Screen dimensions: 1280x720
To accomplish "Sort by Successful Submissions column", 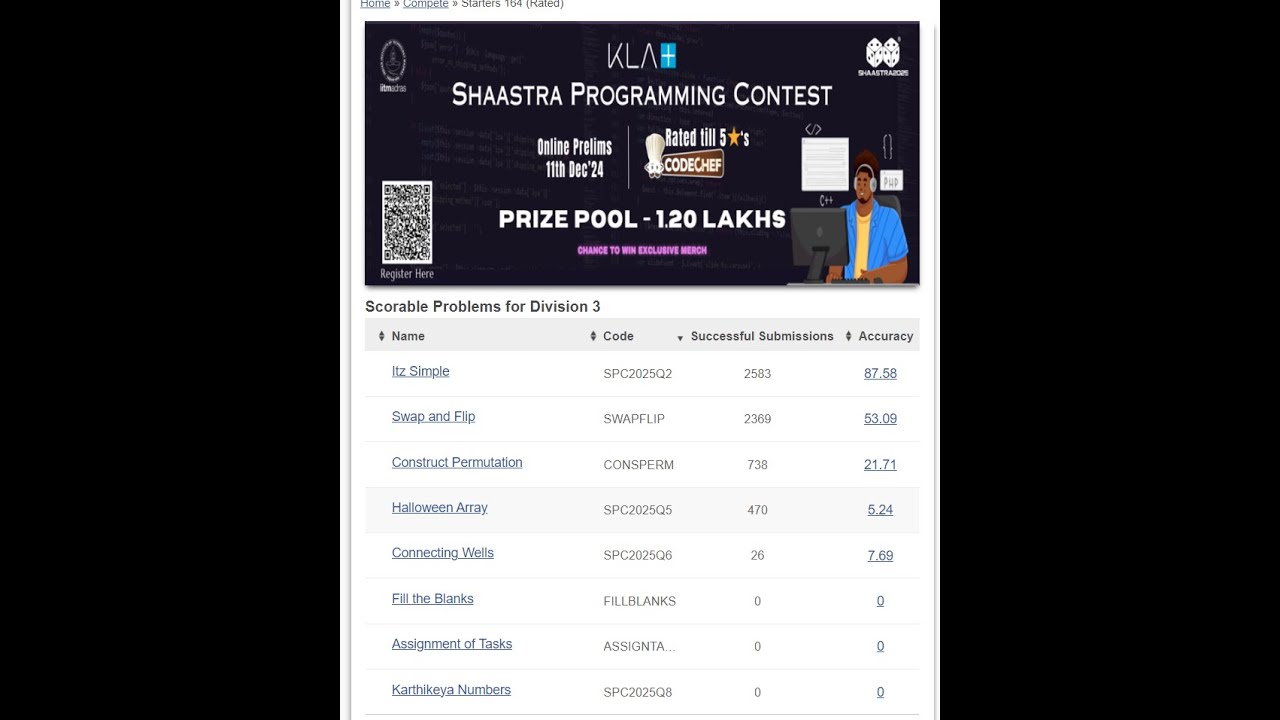I will click(761, 336).
